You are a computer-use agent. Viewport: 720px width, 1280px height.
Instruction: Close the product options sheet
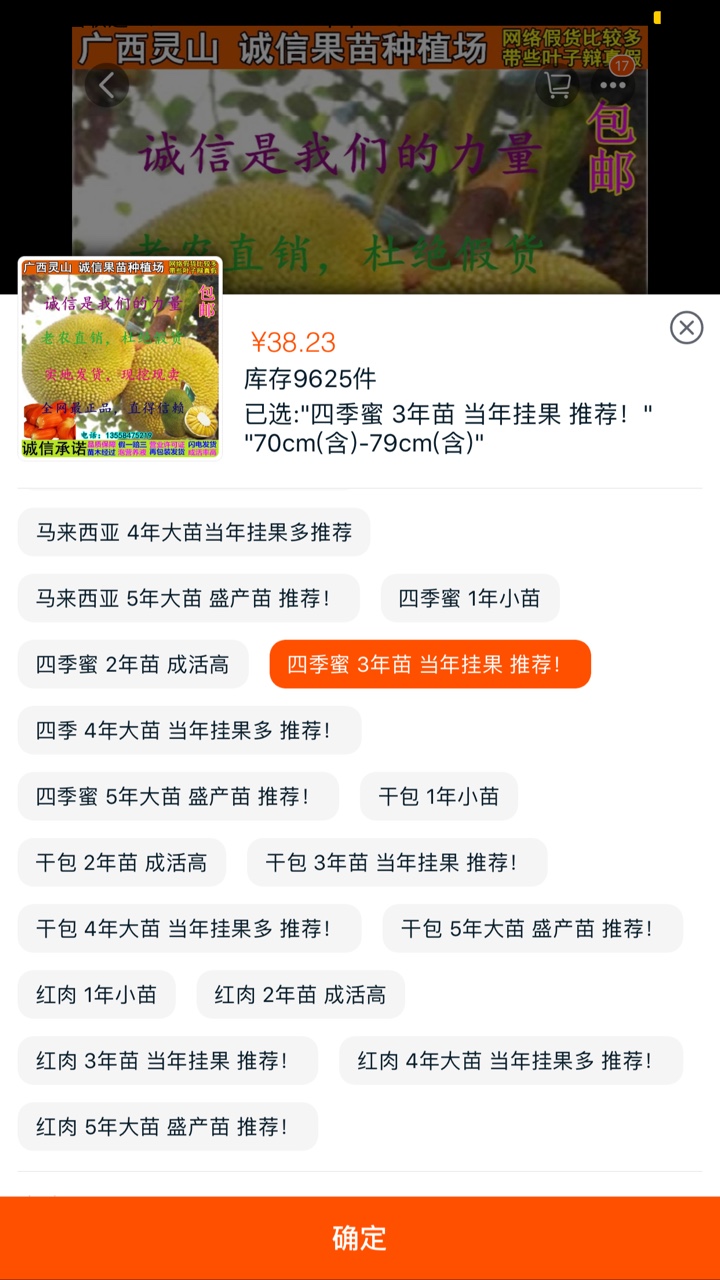pyautogui.click(x=686, y=328)
